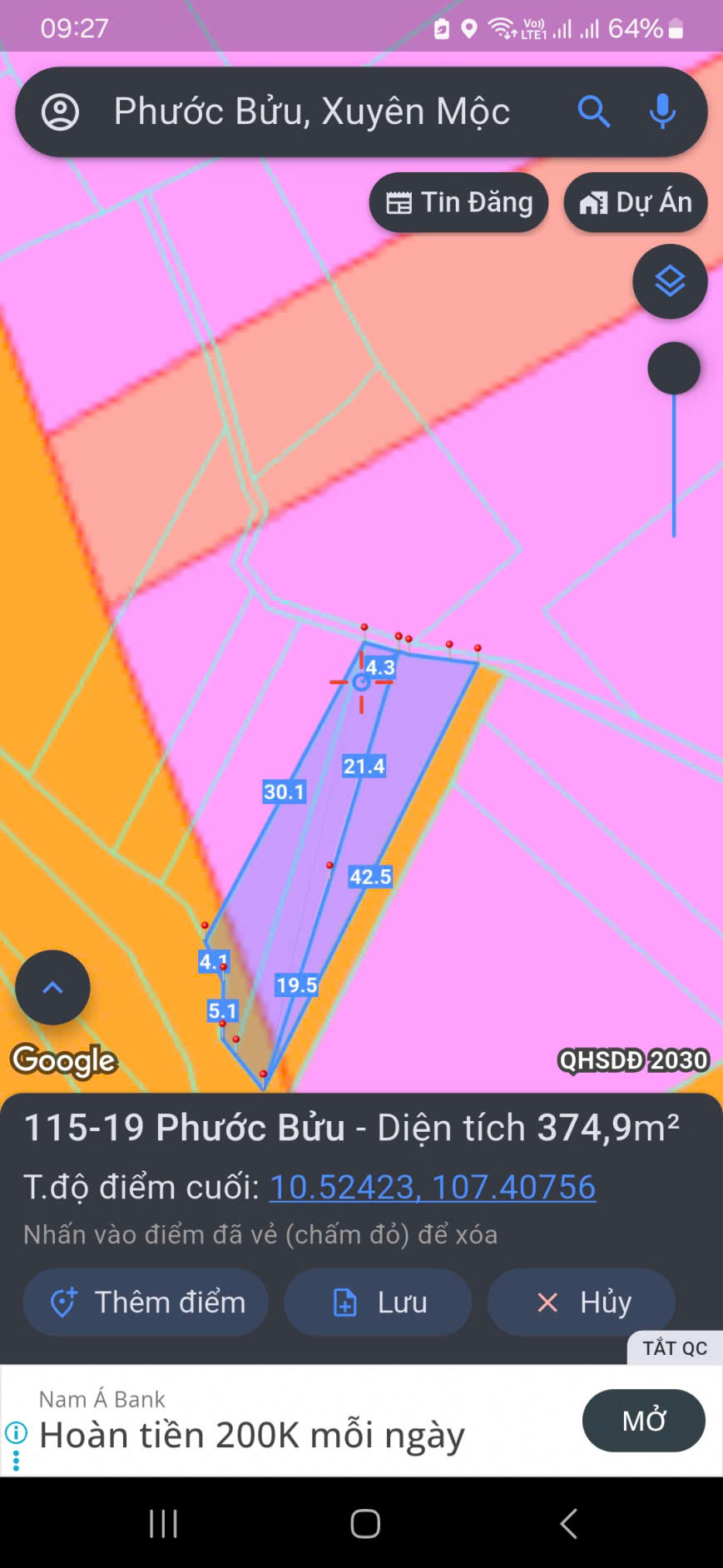The image size is (723, 1568).
Task: Tap the map opacity slider handle
Action: coord(674,368)
